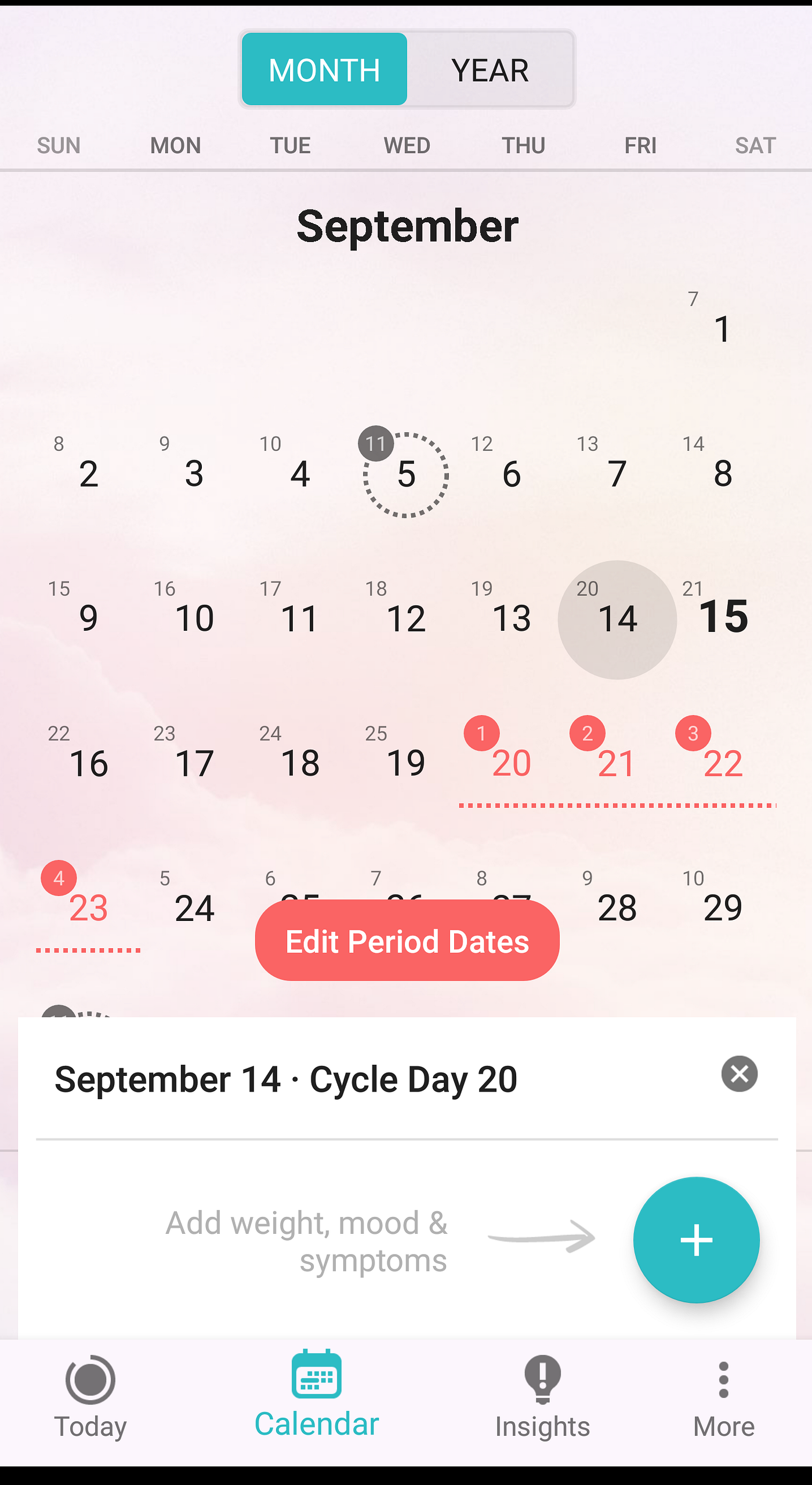
Task: Add weight, mood and symptoms with plus button
Action: point(696,1240)
